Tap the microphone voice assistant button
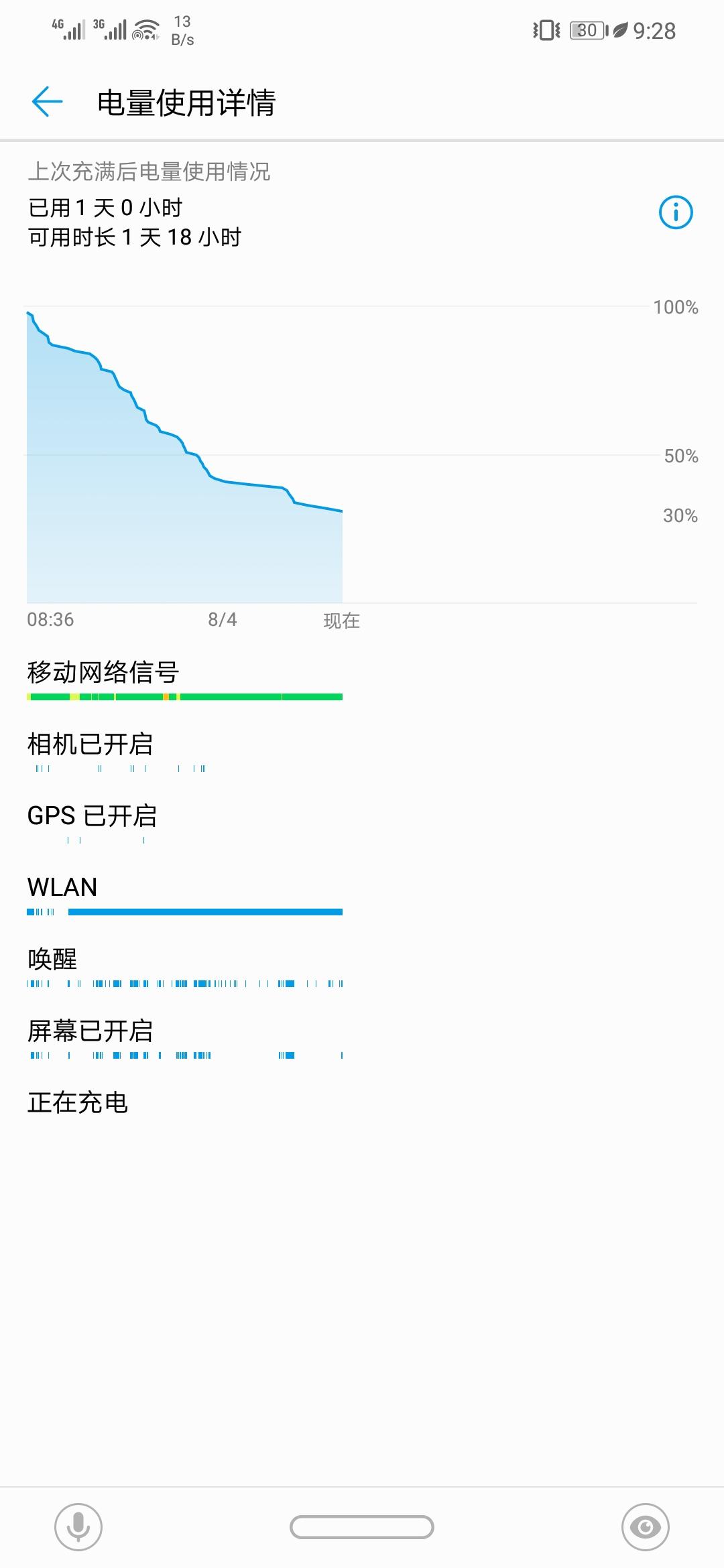724x1568 pixels. (78, 1527)
